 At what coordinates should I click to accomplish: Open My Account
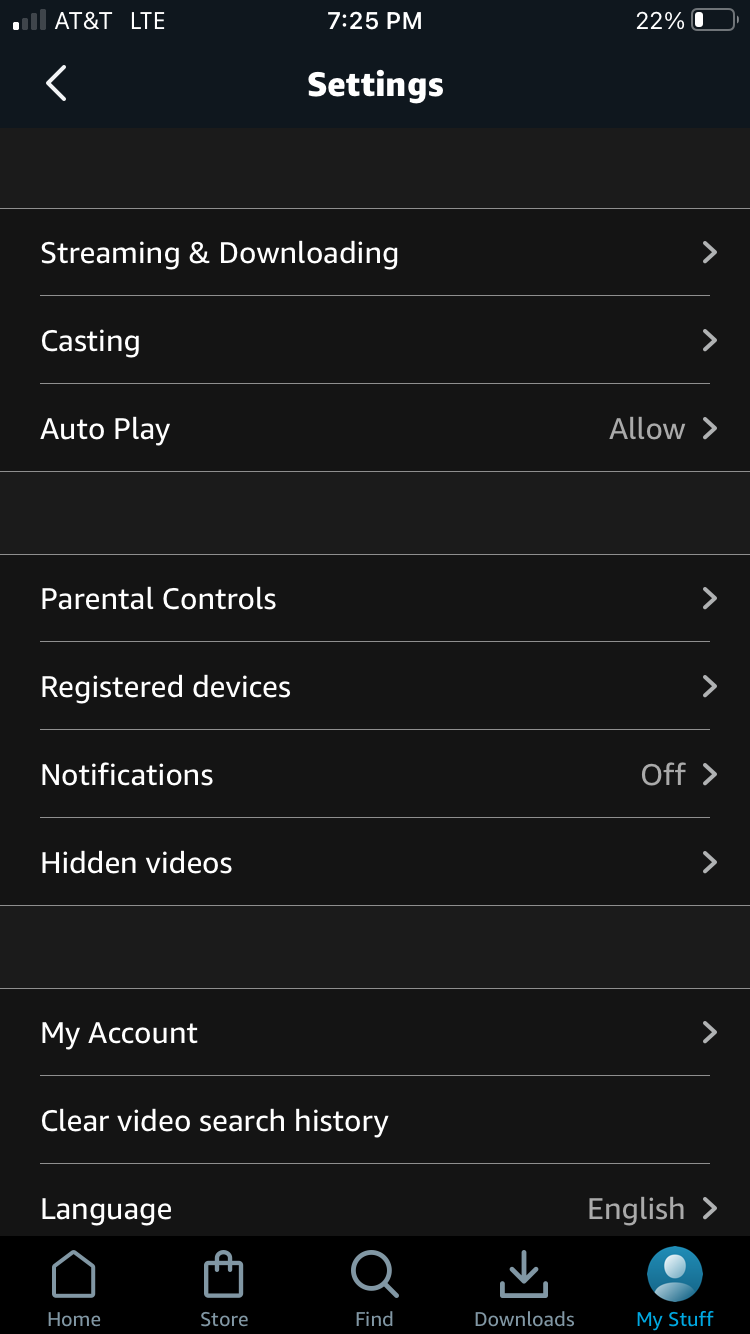coord(375,1033)
